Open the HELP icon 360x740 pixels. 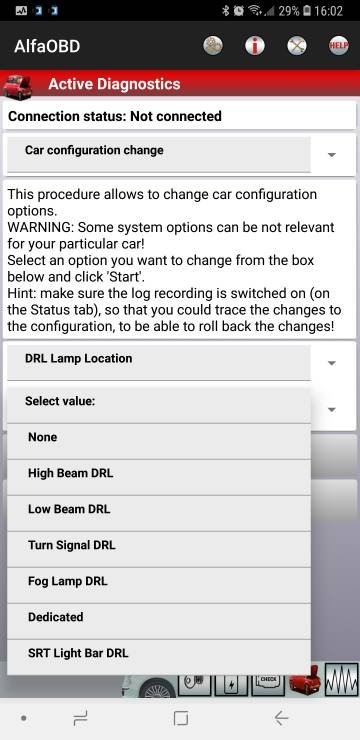click(338, 46)
